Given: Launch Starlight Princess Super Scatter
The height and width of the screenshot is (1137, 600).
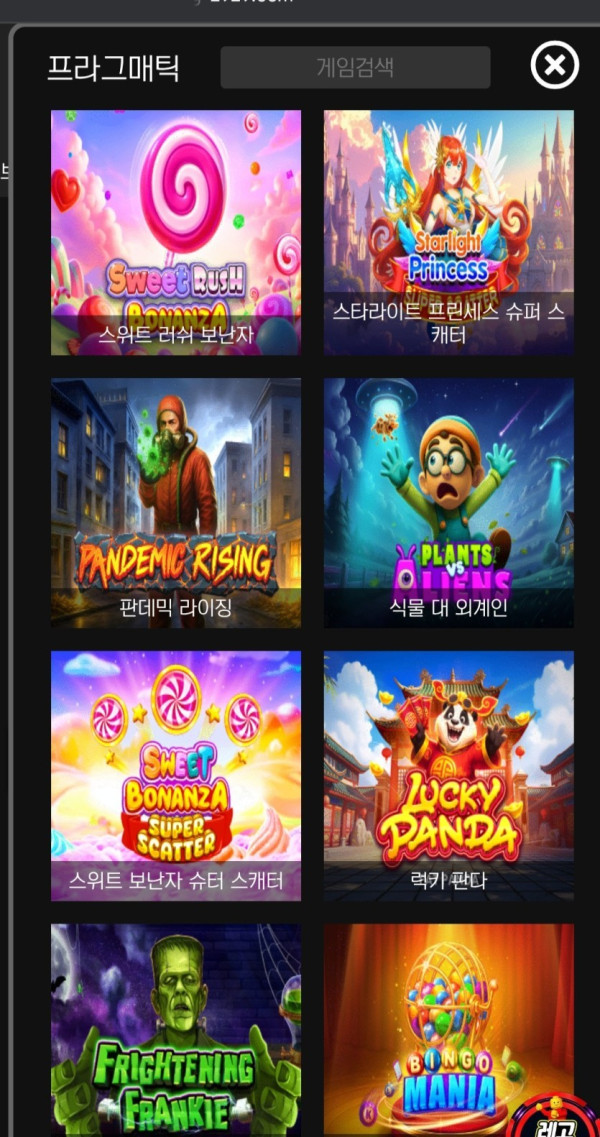Looking at the screenshot, I should (x=448, y=232).
